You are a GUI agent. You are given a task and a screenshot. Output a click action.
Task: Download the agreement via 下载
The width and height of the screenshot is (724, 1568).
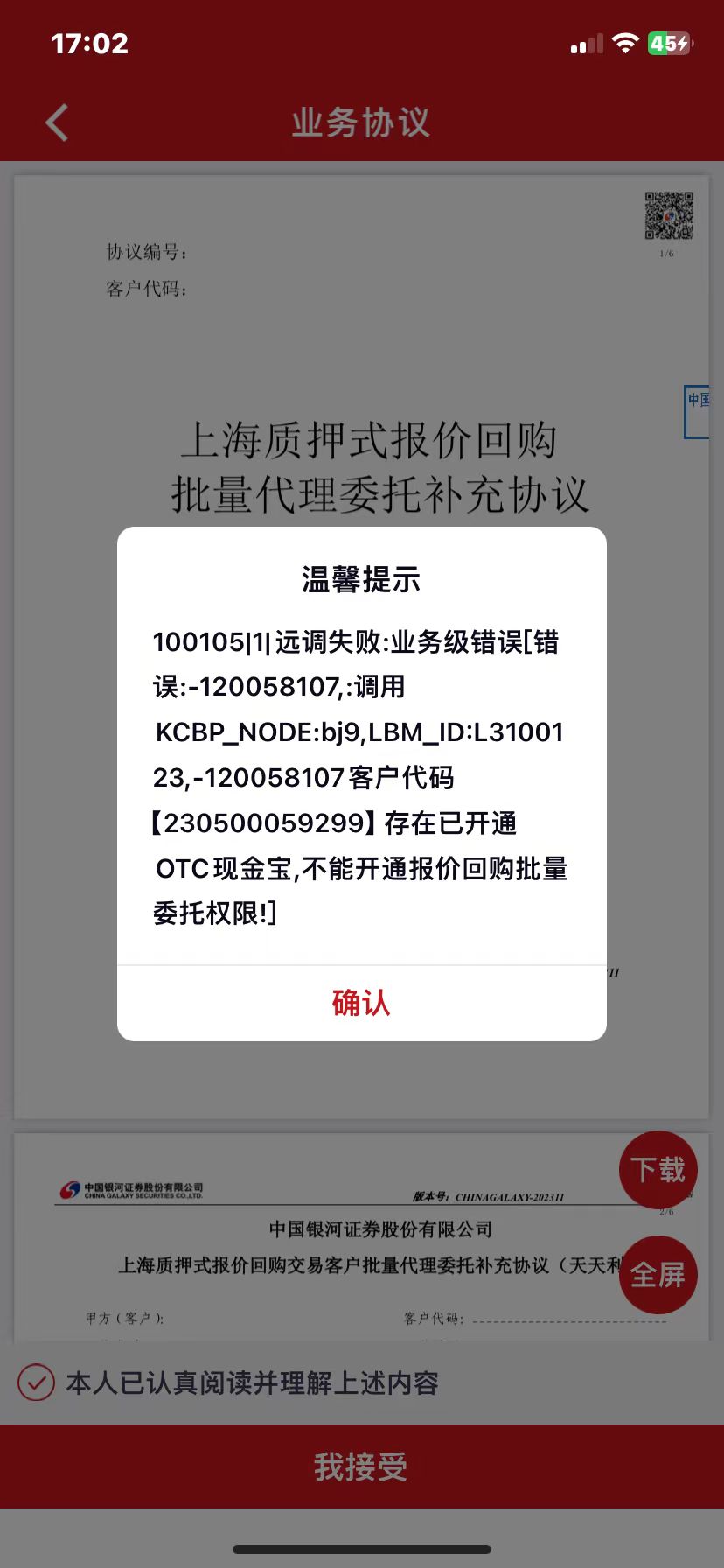[658, 1170]
